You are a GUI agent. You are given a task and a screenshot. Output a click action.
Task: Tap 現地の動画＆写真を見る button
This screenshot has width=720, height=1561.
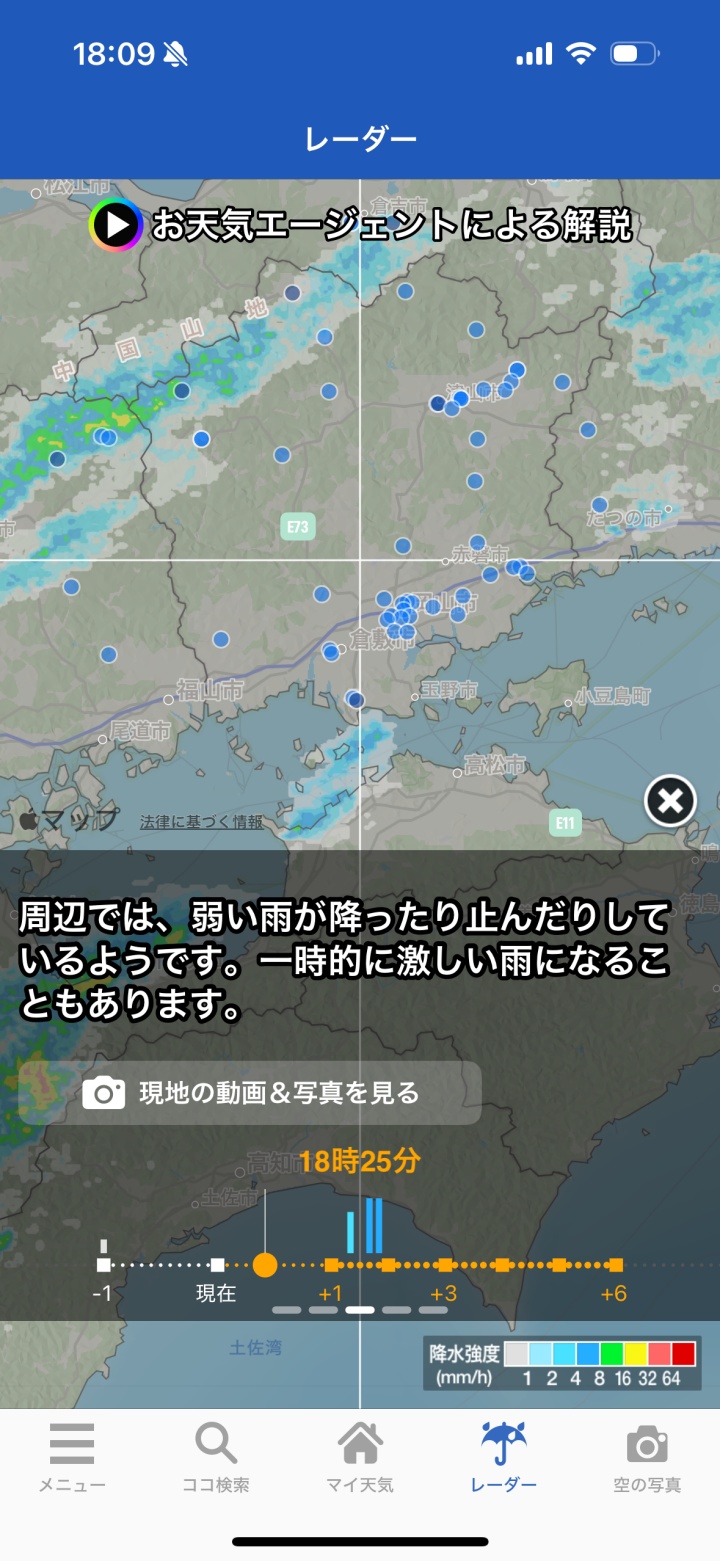[250, 1093]
